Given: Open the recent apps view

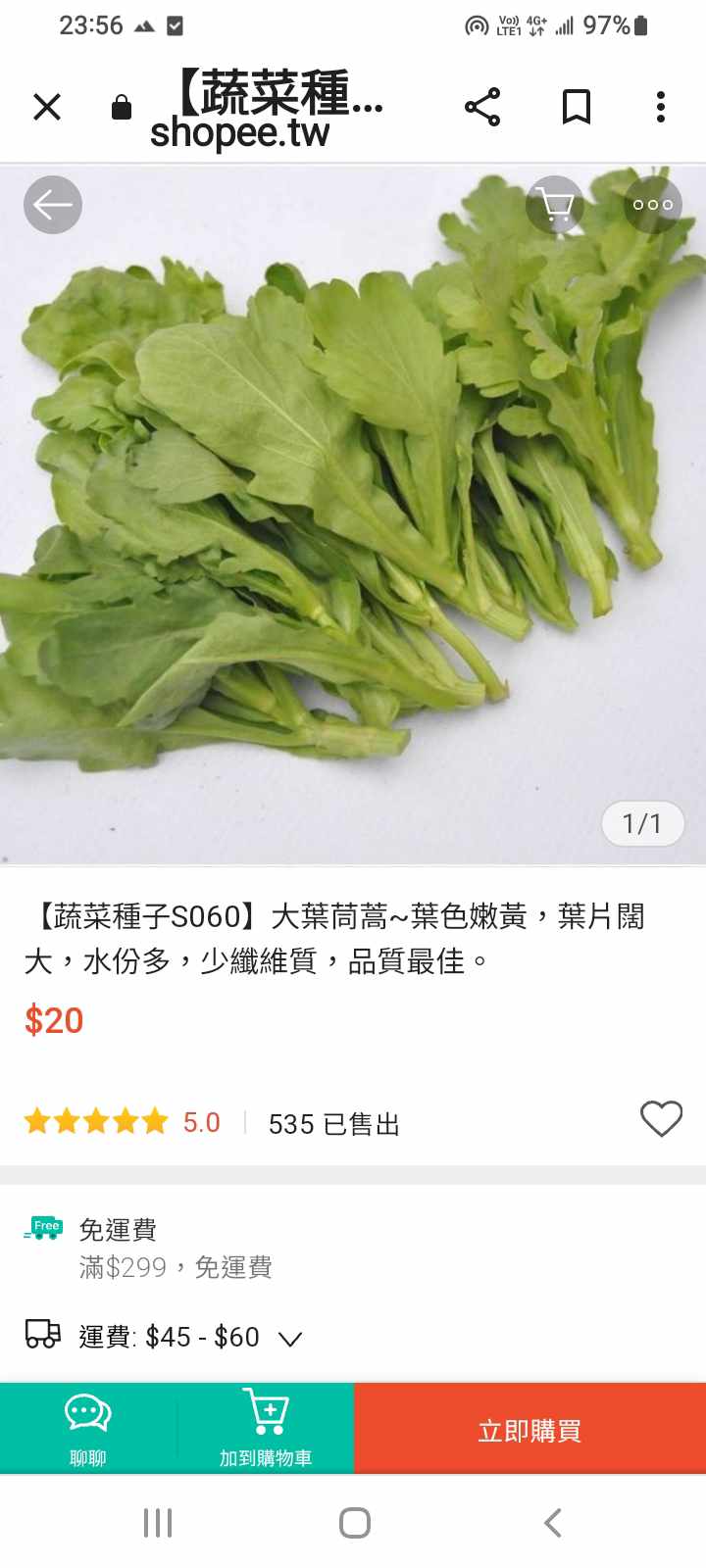Looking at the screenshot, I should click(158, 1523).
